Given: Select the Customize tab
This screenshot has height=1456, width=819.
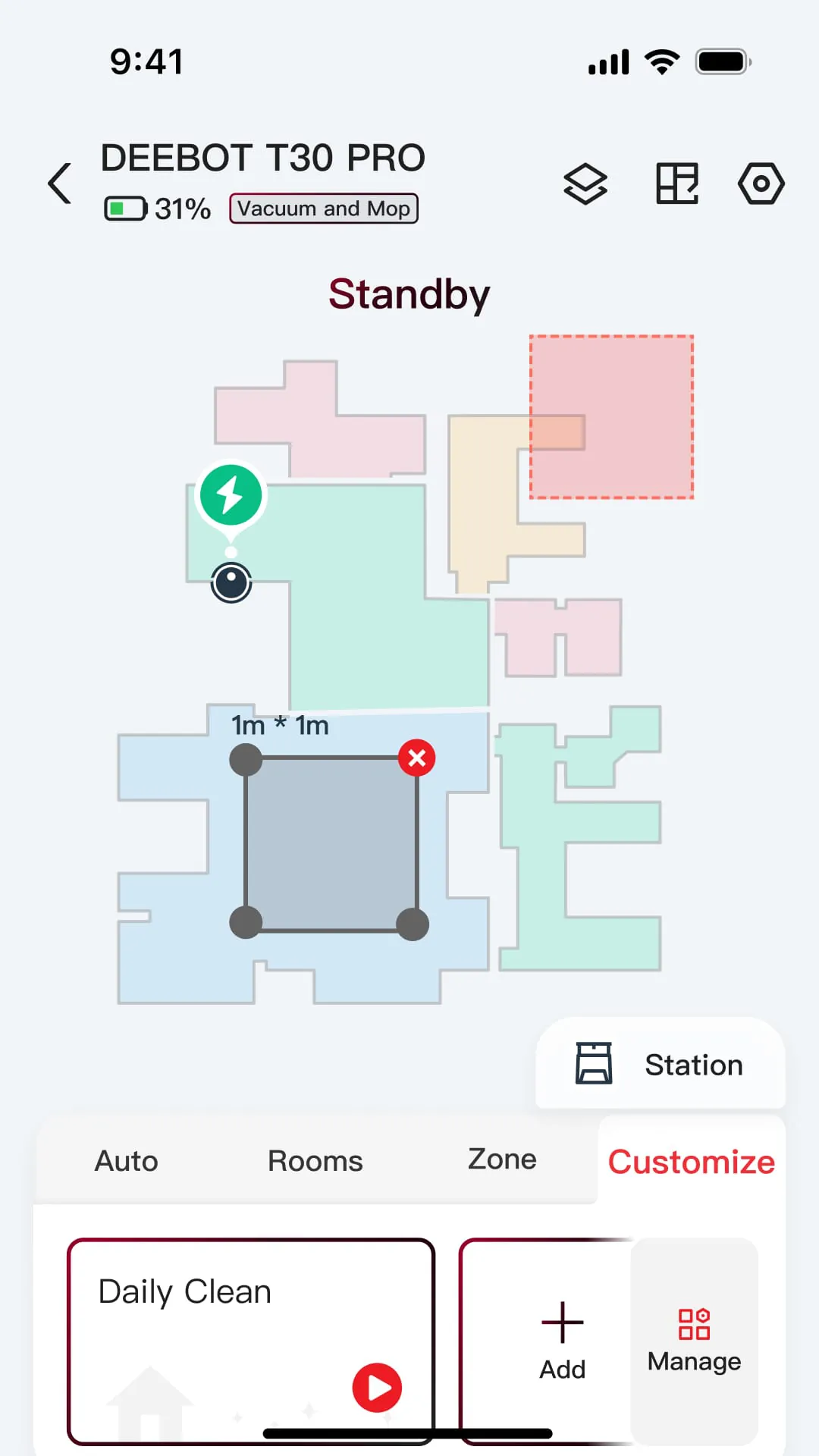Looking at the screenshot, I should (691, 1162).
